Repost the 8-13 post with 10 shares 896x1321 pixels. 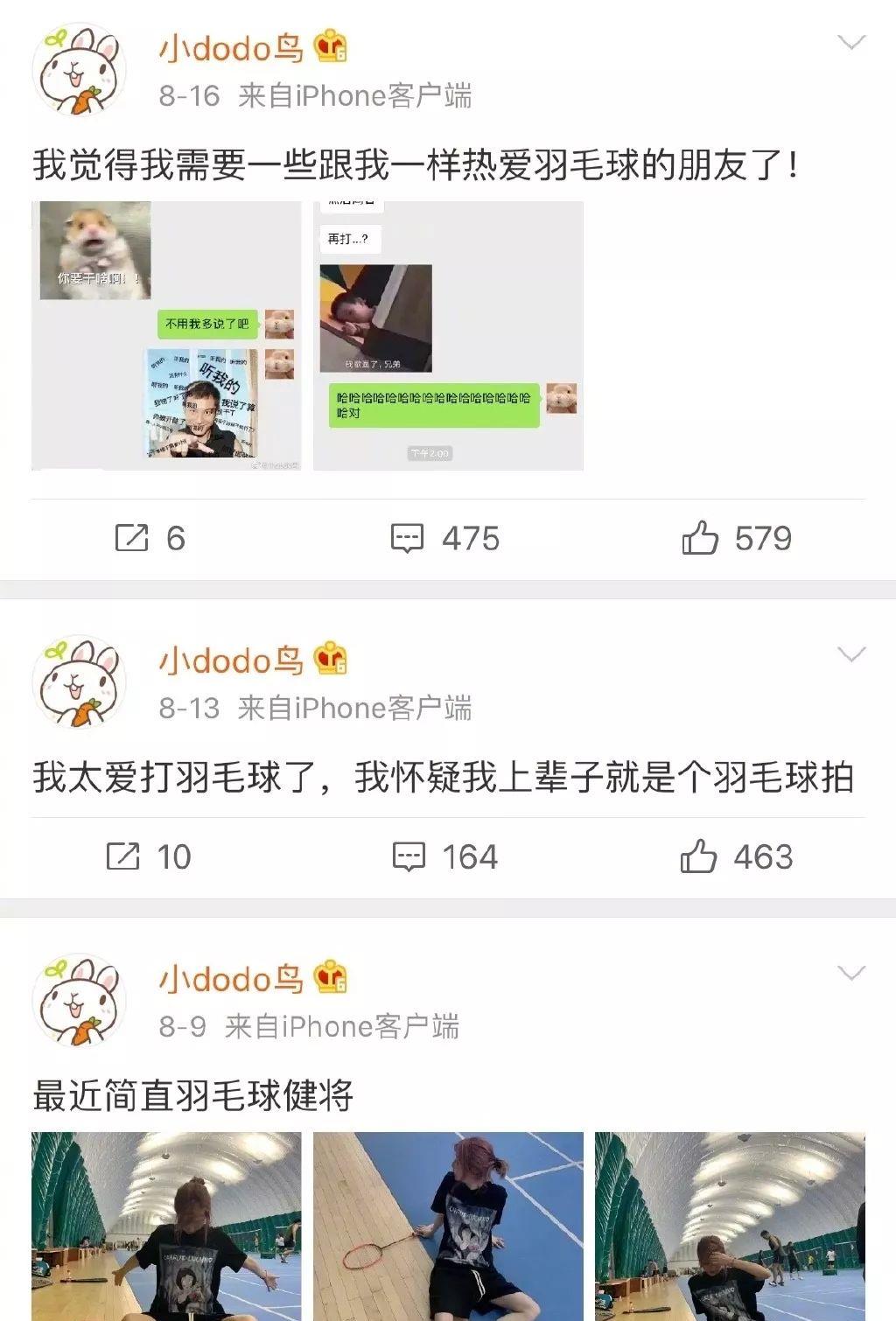[x=148, y=856]
